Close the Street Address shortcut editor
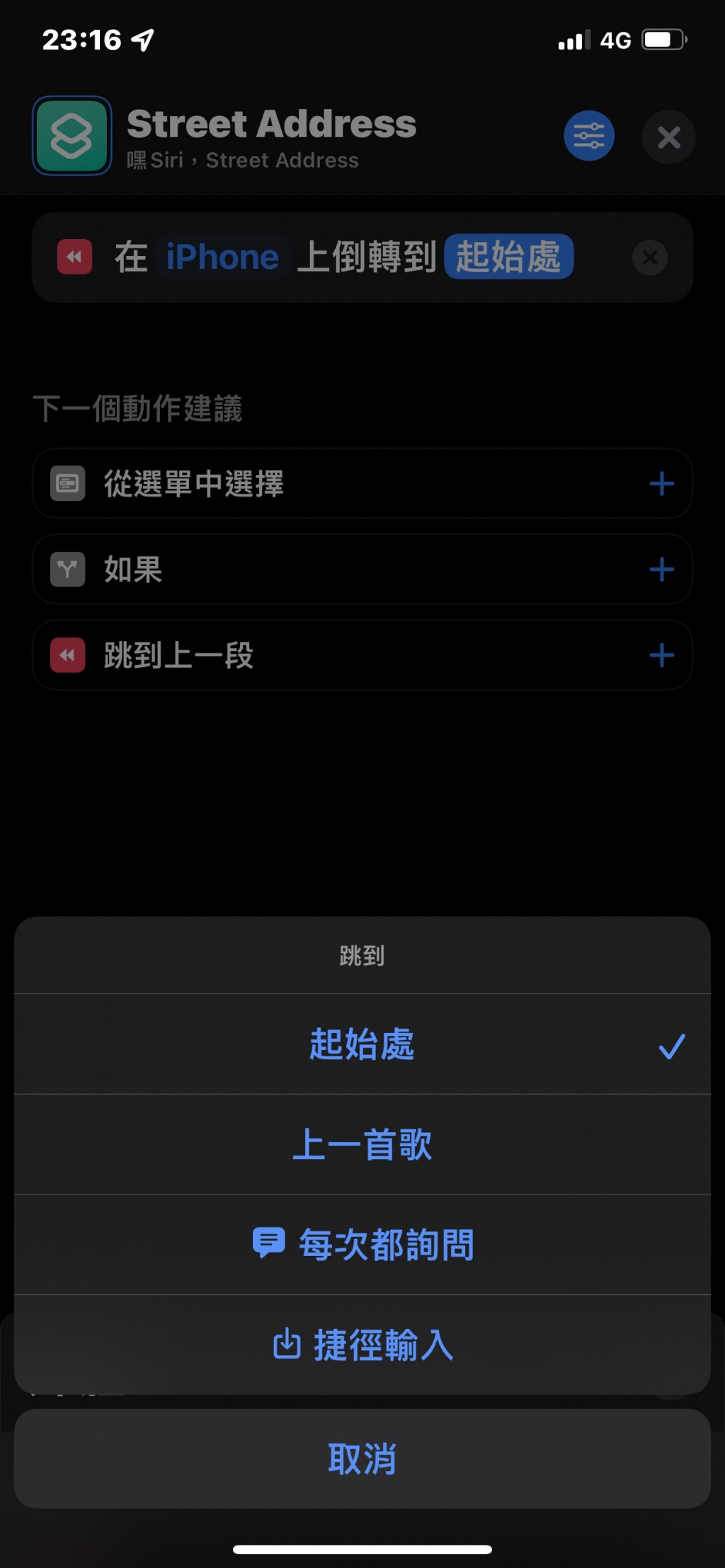The width and height of the screenshot is (725, 1568). (x=668, y=137)
